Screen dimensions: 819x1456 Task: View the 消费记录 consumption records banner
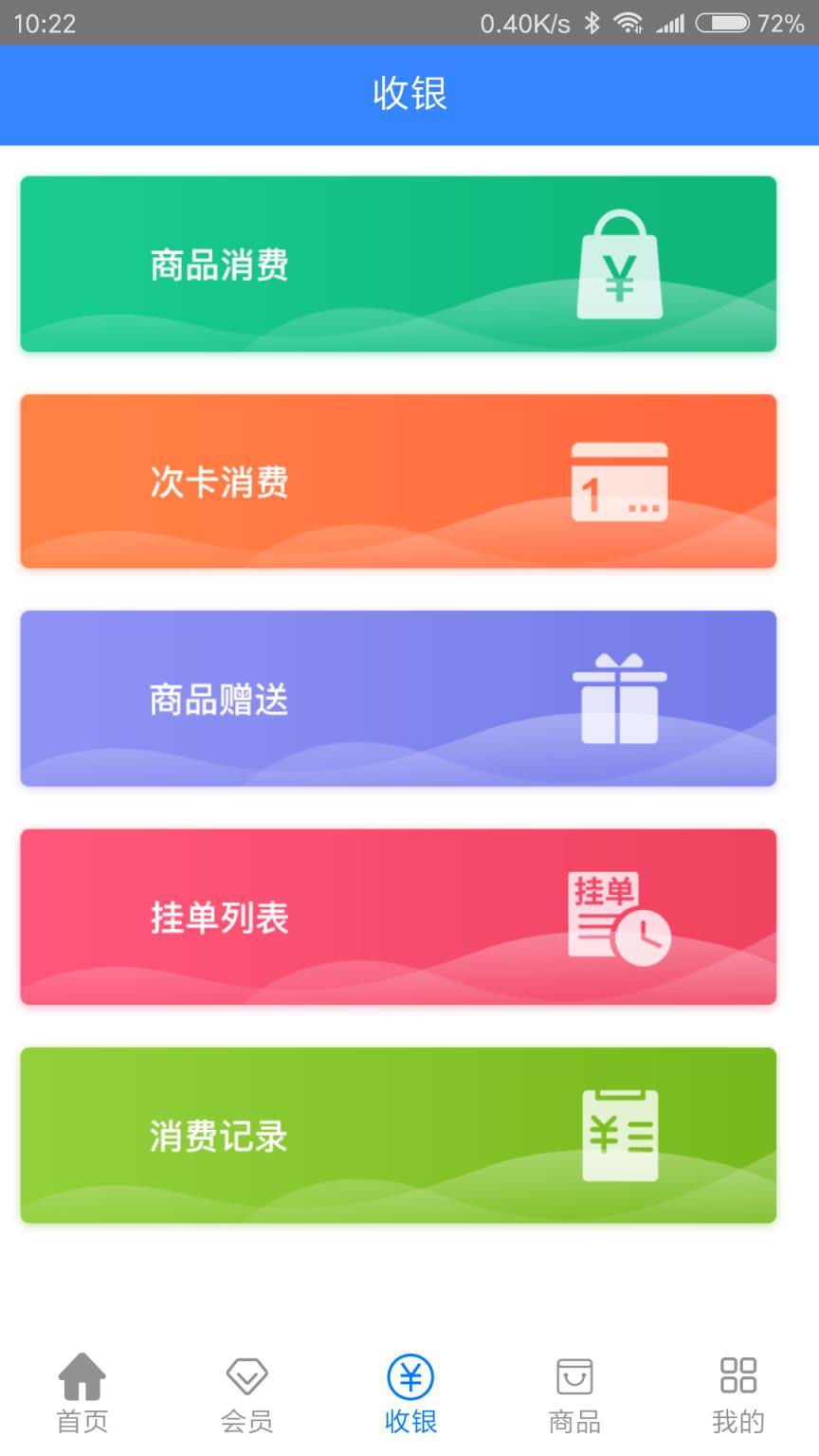(x=398, y=1134)
